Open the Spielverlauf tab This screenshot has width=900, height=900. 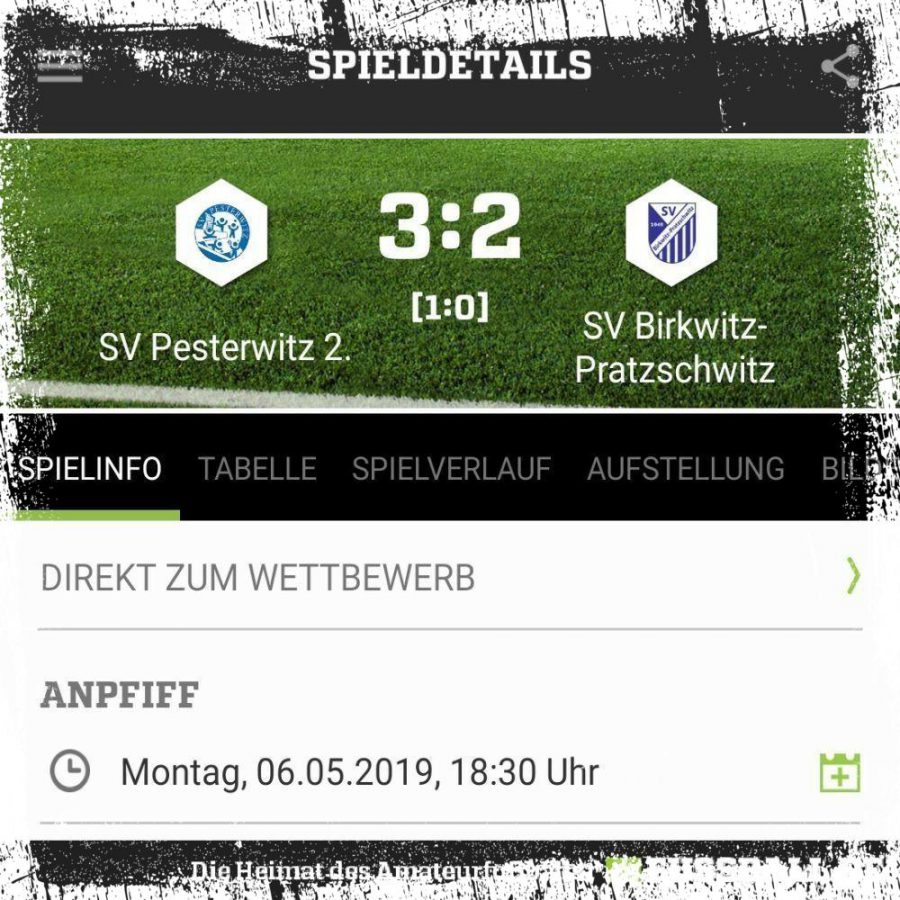click(x=451, y=469)
